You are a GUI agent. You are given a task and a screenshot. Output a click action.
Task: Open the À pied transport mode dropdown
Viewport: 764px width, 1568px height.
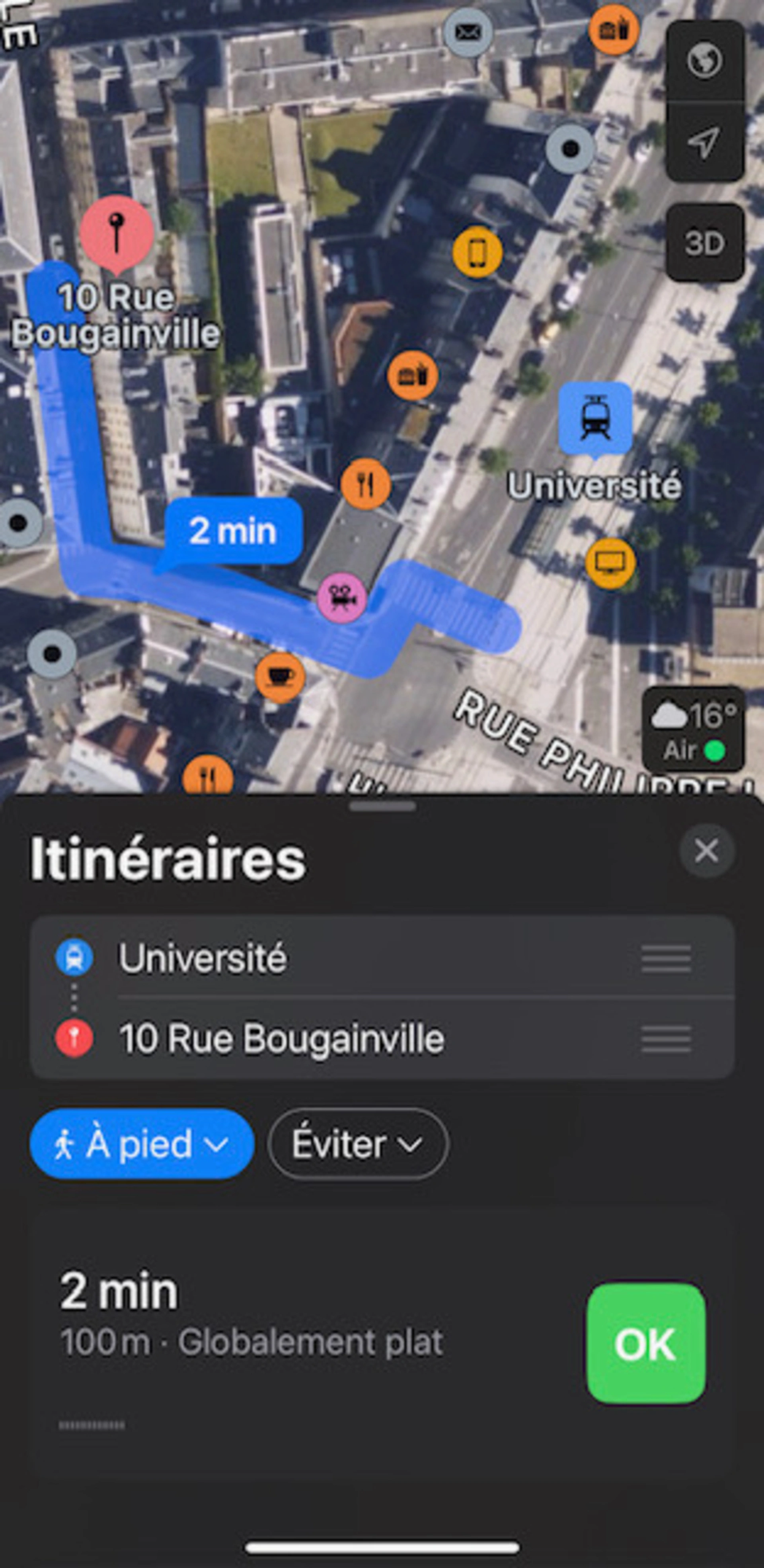[142, 1144]
